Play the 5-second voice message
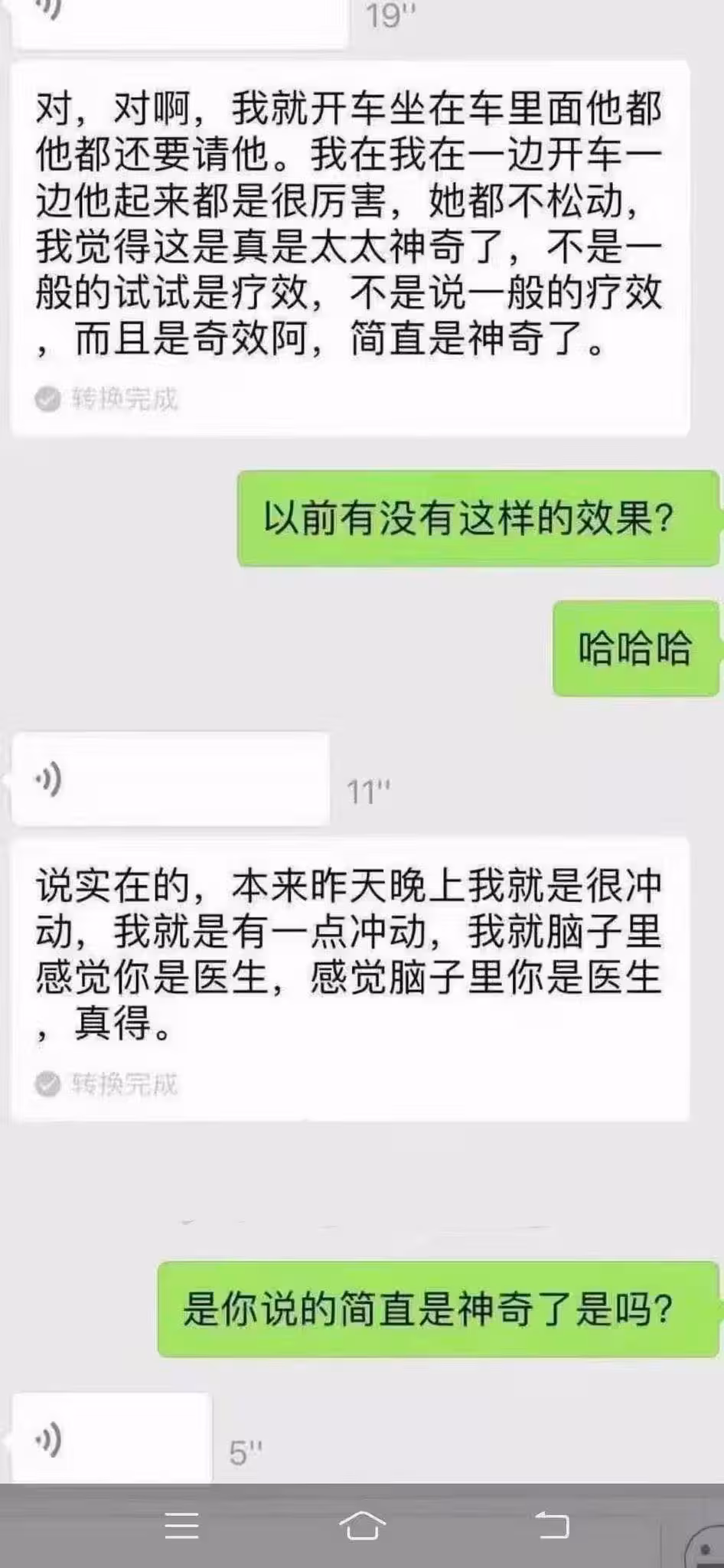Viewport: 724px width, 1568px height. point(112,1439)
